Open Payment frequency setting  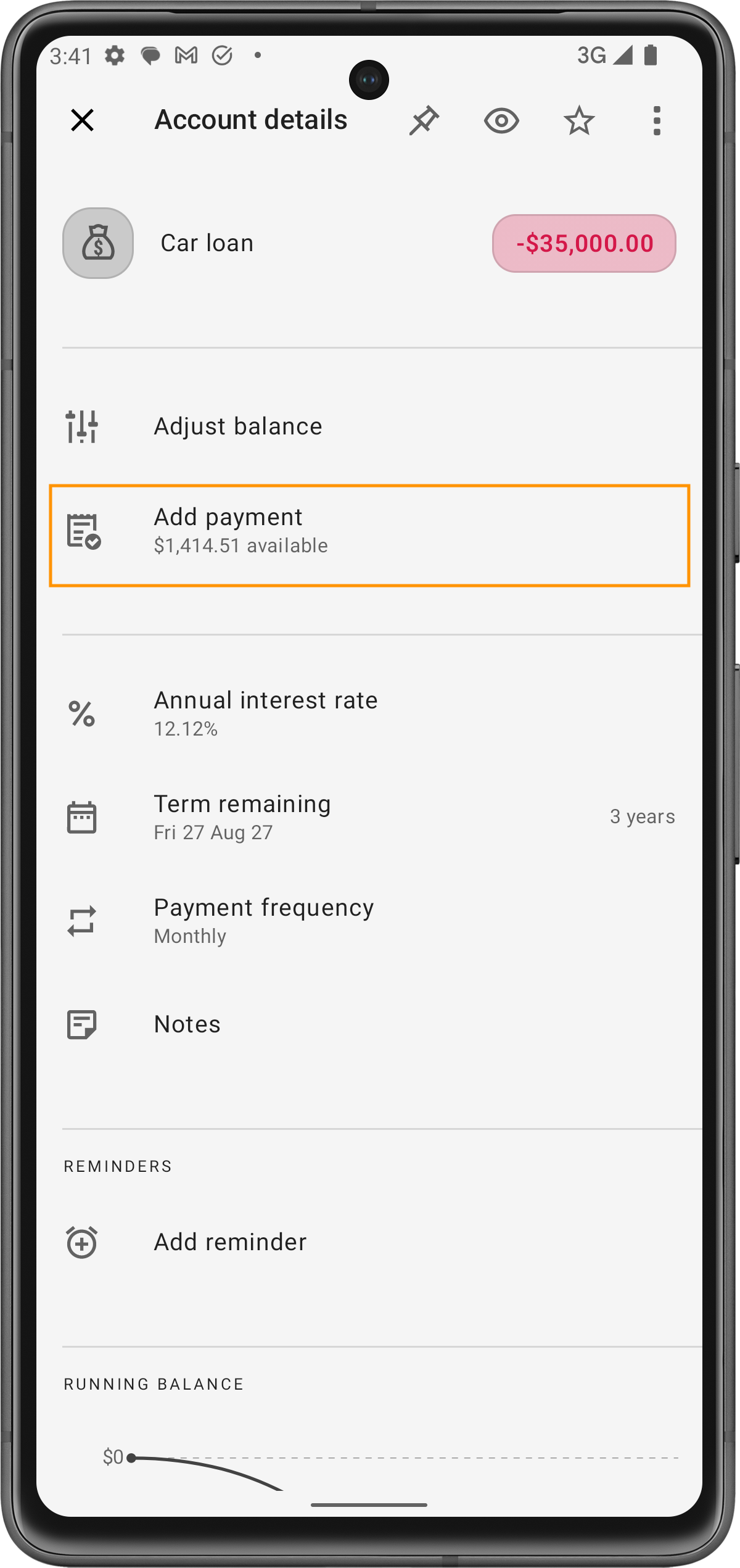pos(369,921)
